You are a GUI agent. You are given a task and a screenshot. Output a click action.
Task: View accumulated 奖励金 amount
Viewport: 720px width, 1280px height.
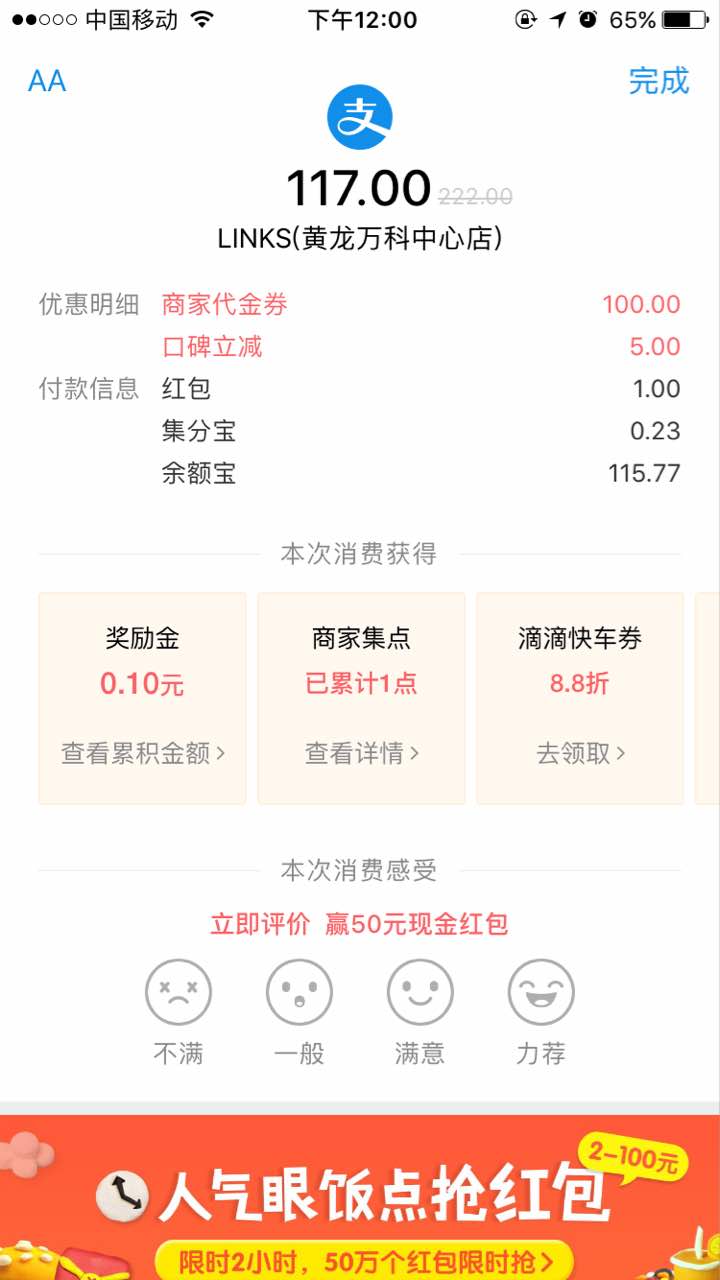(143, 753)
